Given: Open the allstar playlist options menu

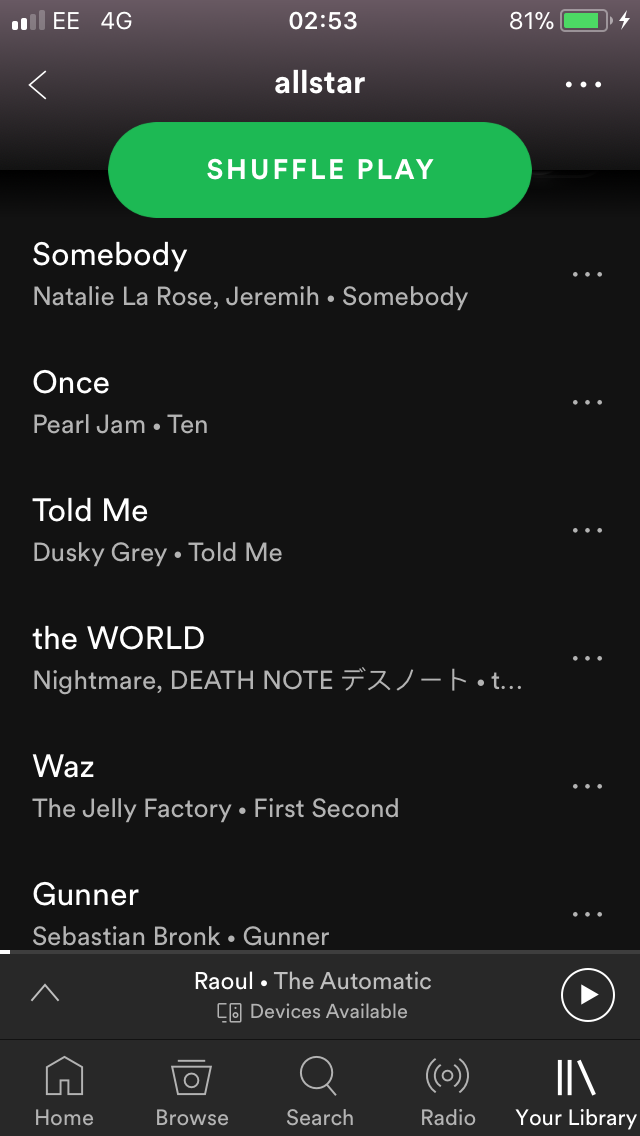Looking at the screenshot, I should click(x=584, y=85).
